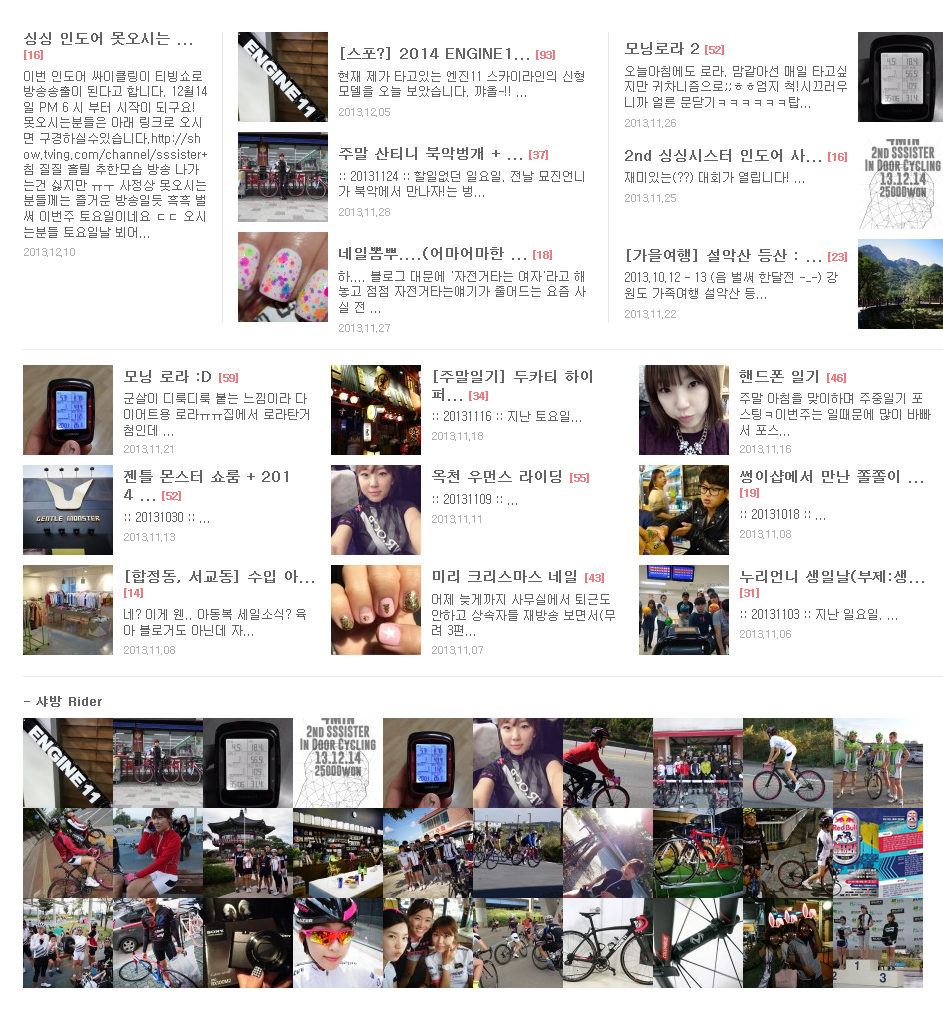Open the '주말 산티니 북악벙개 + ...' post
Viewport: 943px width, 1011px height.
pyautogui.click(x=430, y=154)
